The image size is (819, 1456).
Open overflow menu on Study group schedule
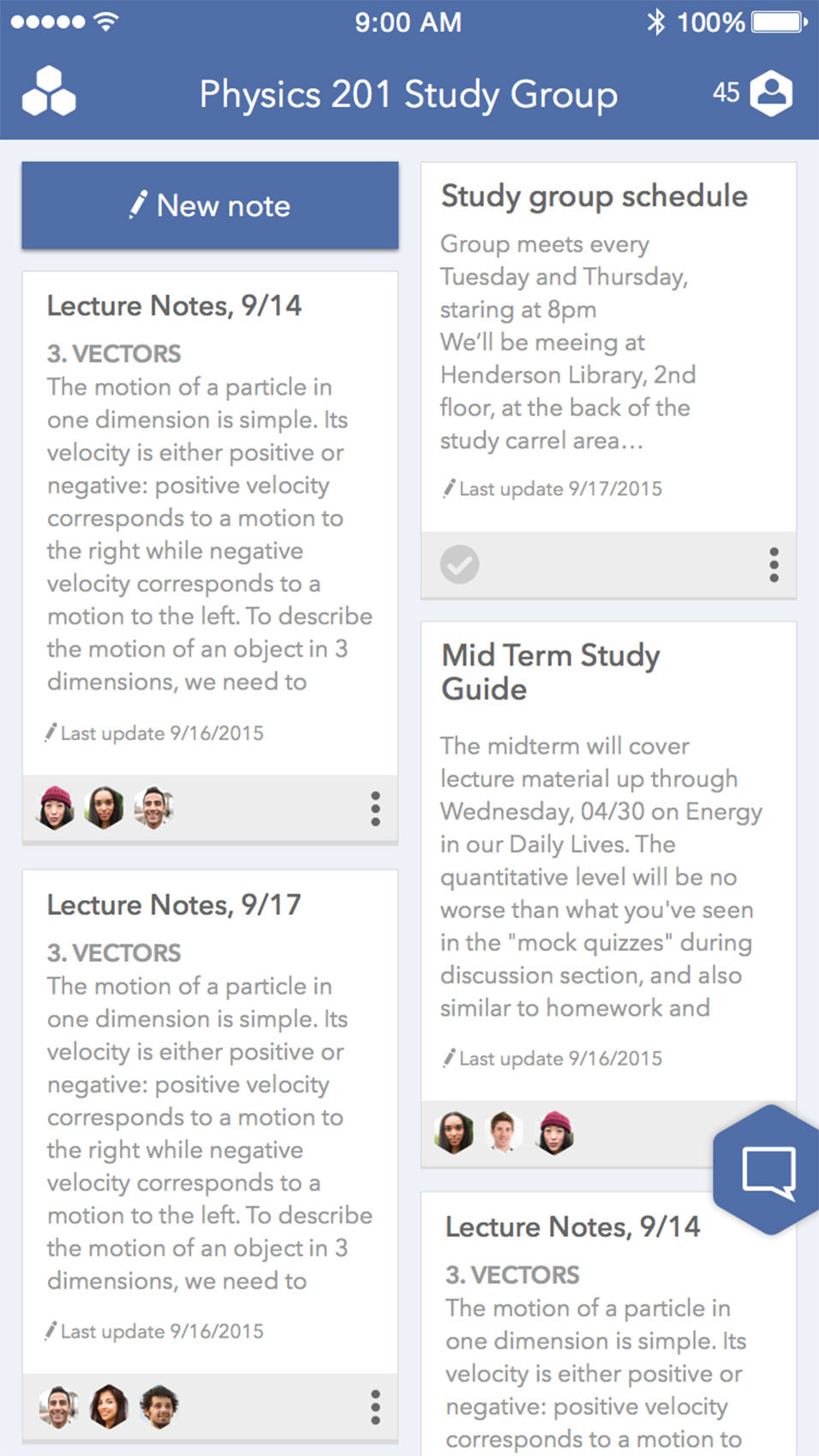[774, 565]
